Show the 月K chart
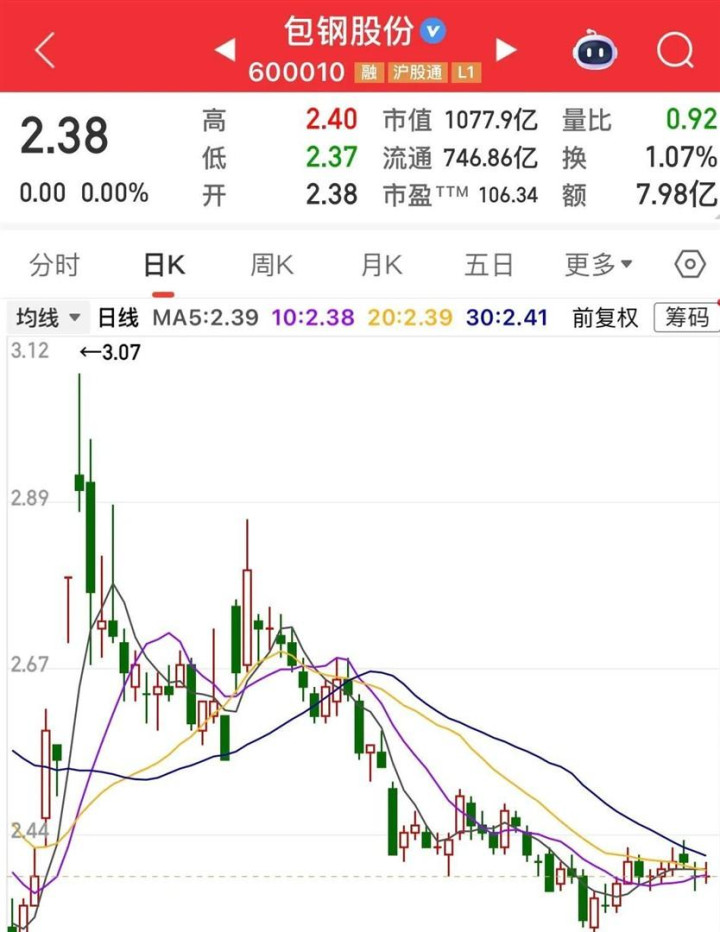This screenshot has height=932, width=720. 381,265
